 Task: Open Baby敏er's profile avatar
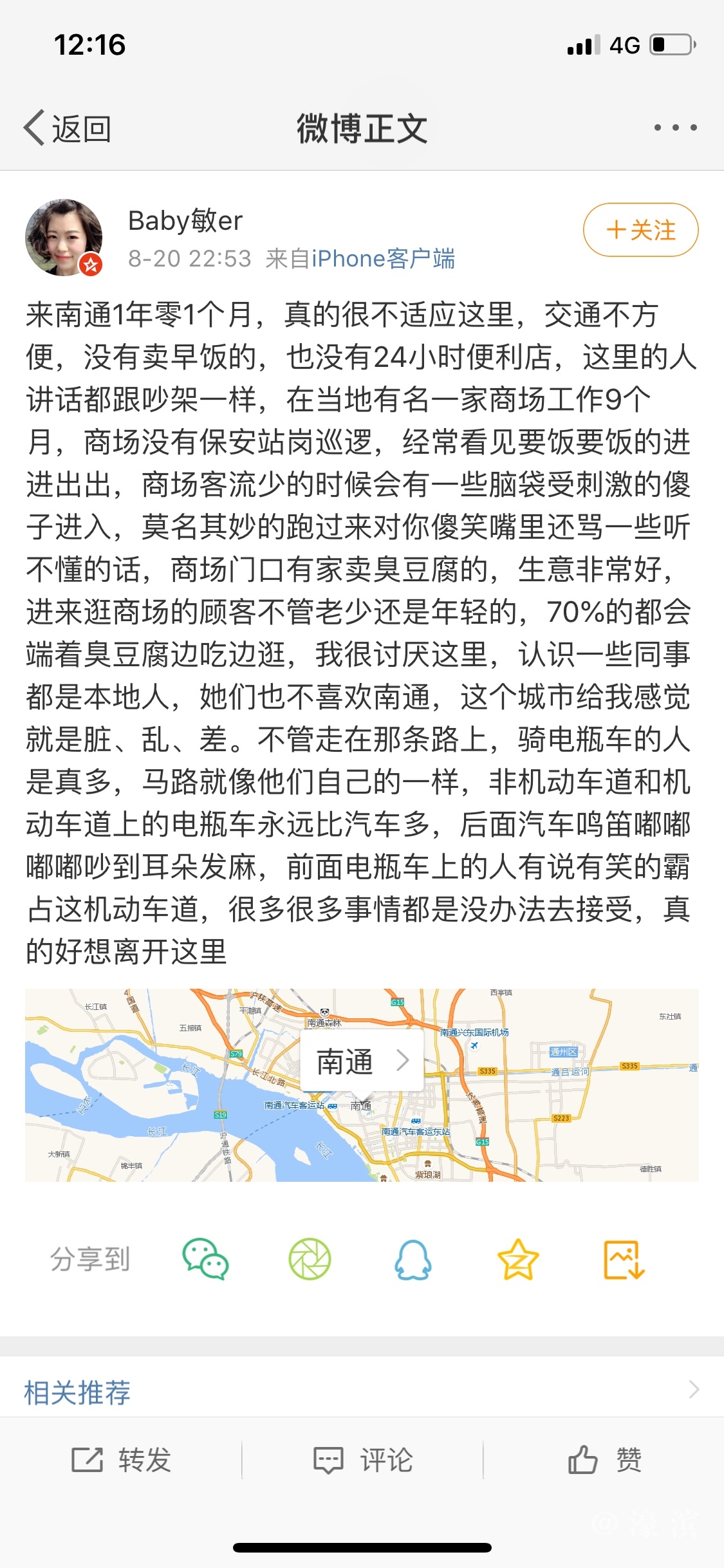(64, 237)
